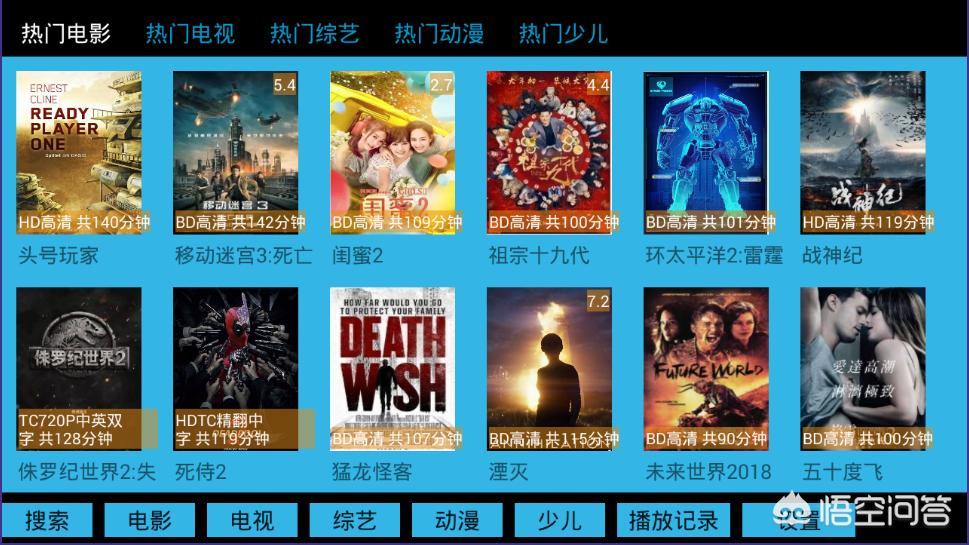
Task: Open the movie 侏罗纪世界2
Action: (79, 368)
